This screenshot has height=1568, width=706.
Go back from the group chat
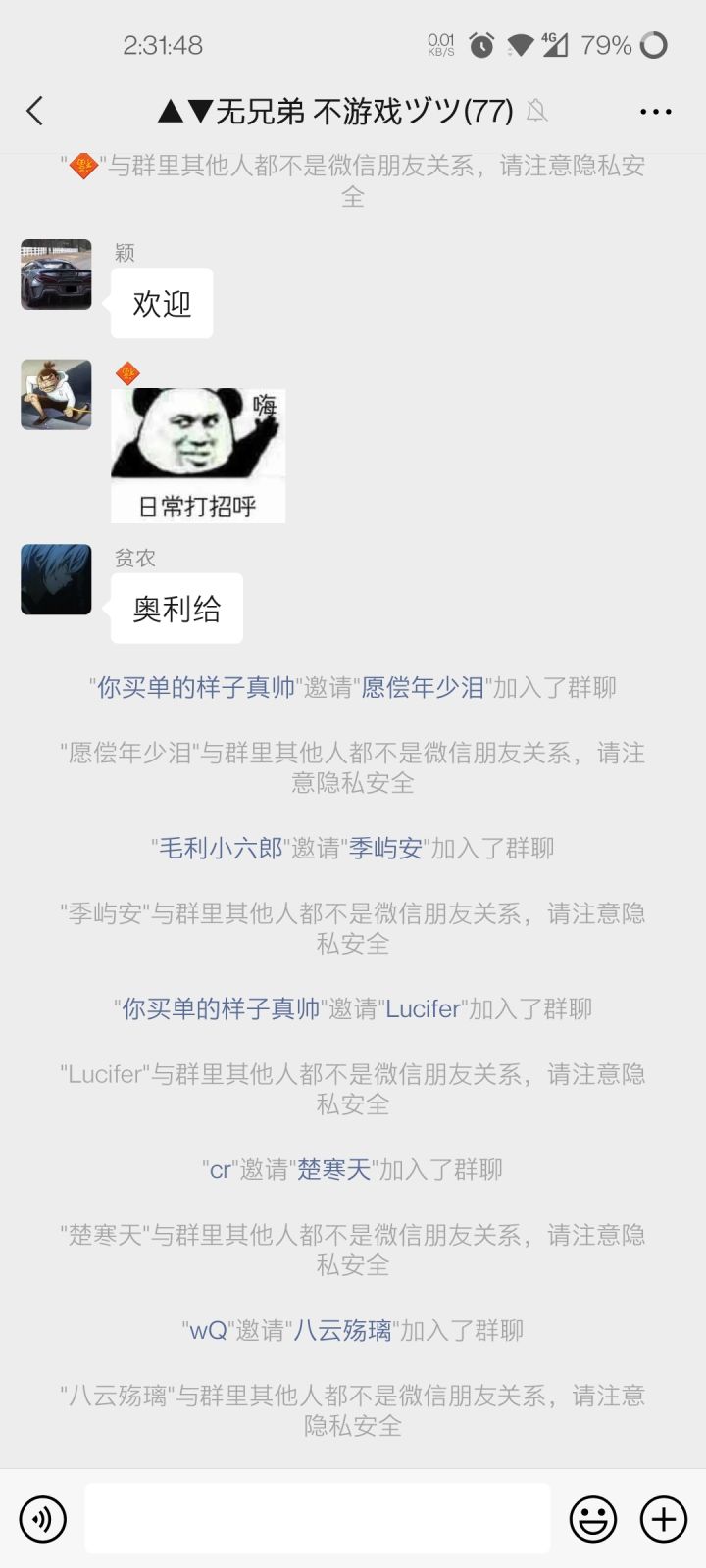[35, 111]
